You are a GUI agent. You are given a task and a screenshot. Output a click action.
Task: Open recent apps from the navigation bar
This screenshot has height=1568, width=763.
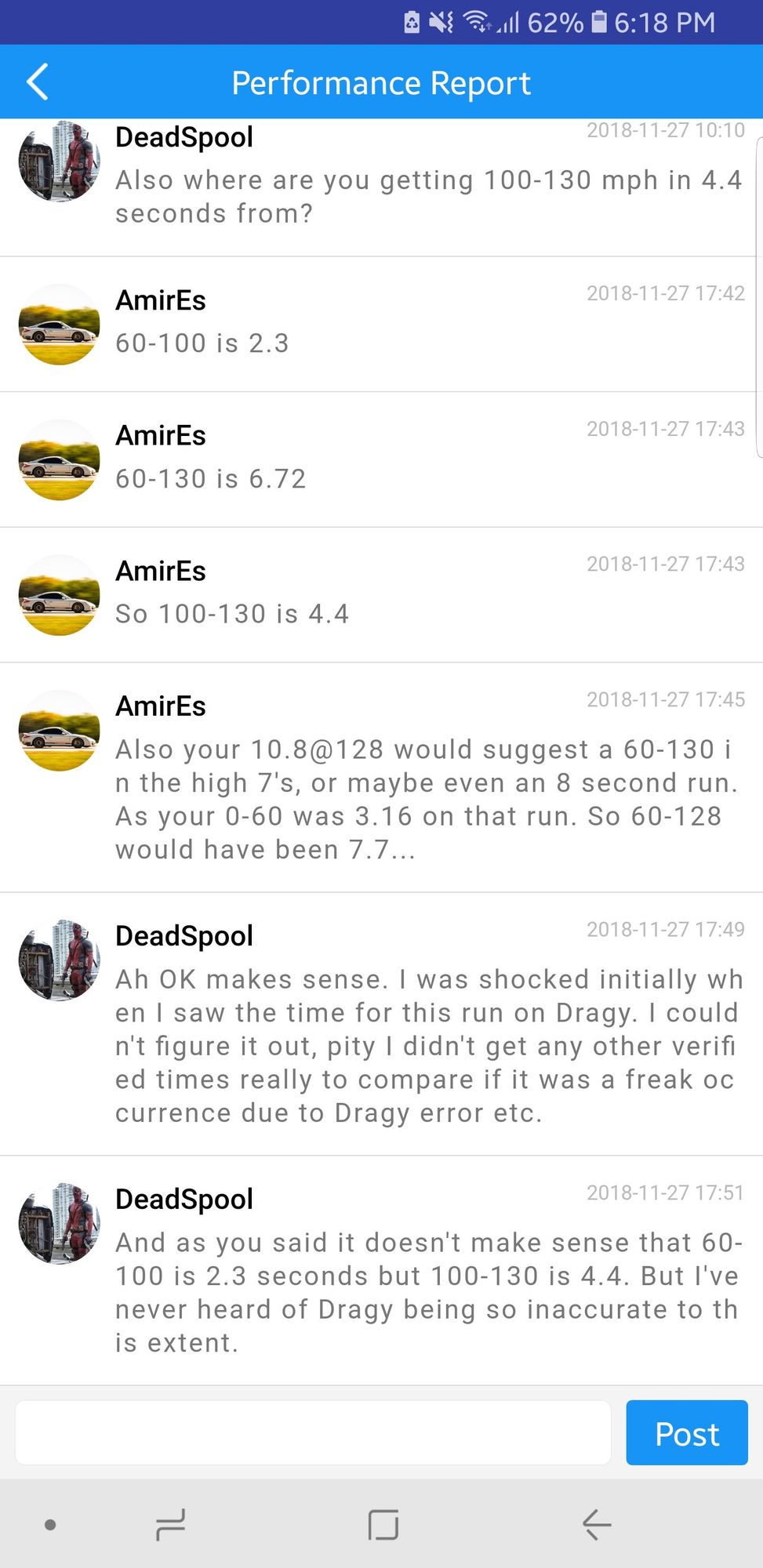click(170, 1524)
